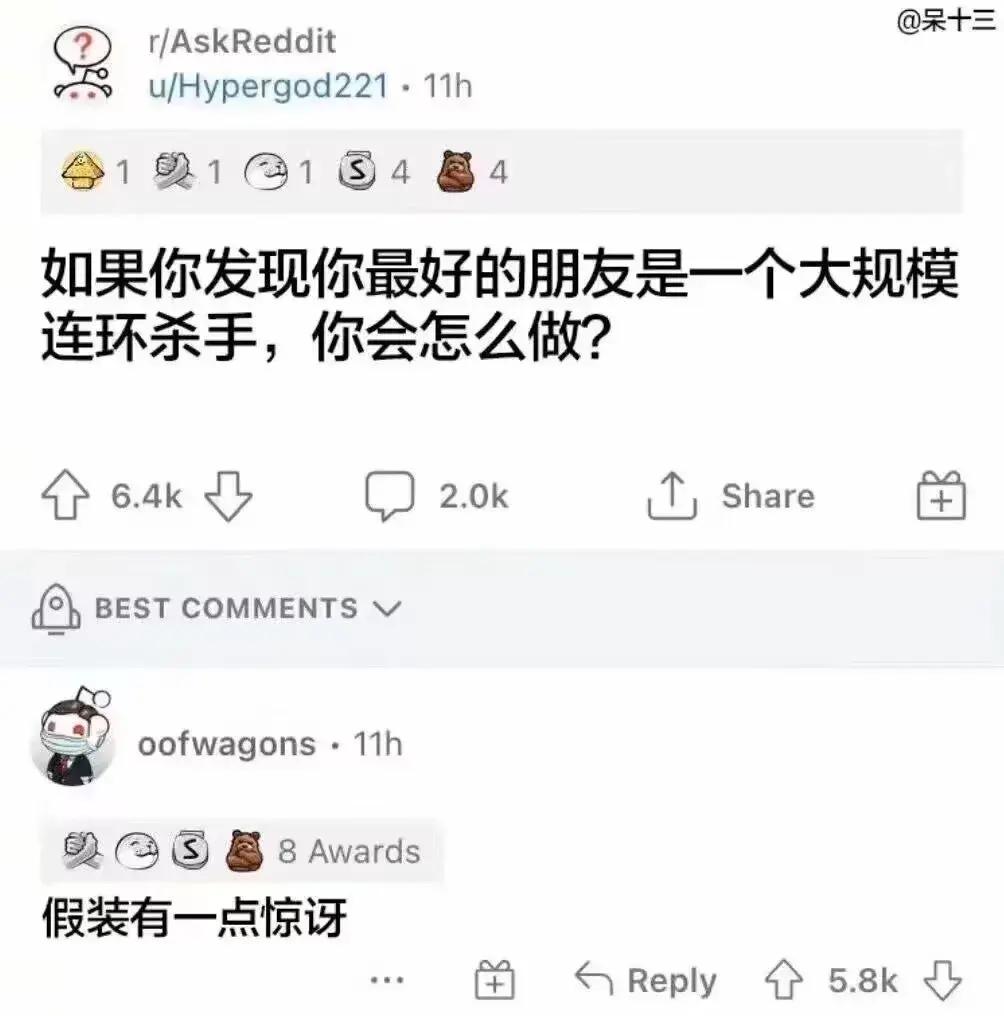Open overflow menu on oofwagons' comment
Viewport: 1004px width, 1016px height.
tap(388, 981)
